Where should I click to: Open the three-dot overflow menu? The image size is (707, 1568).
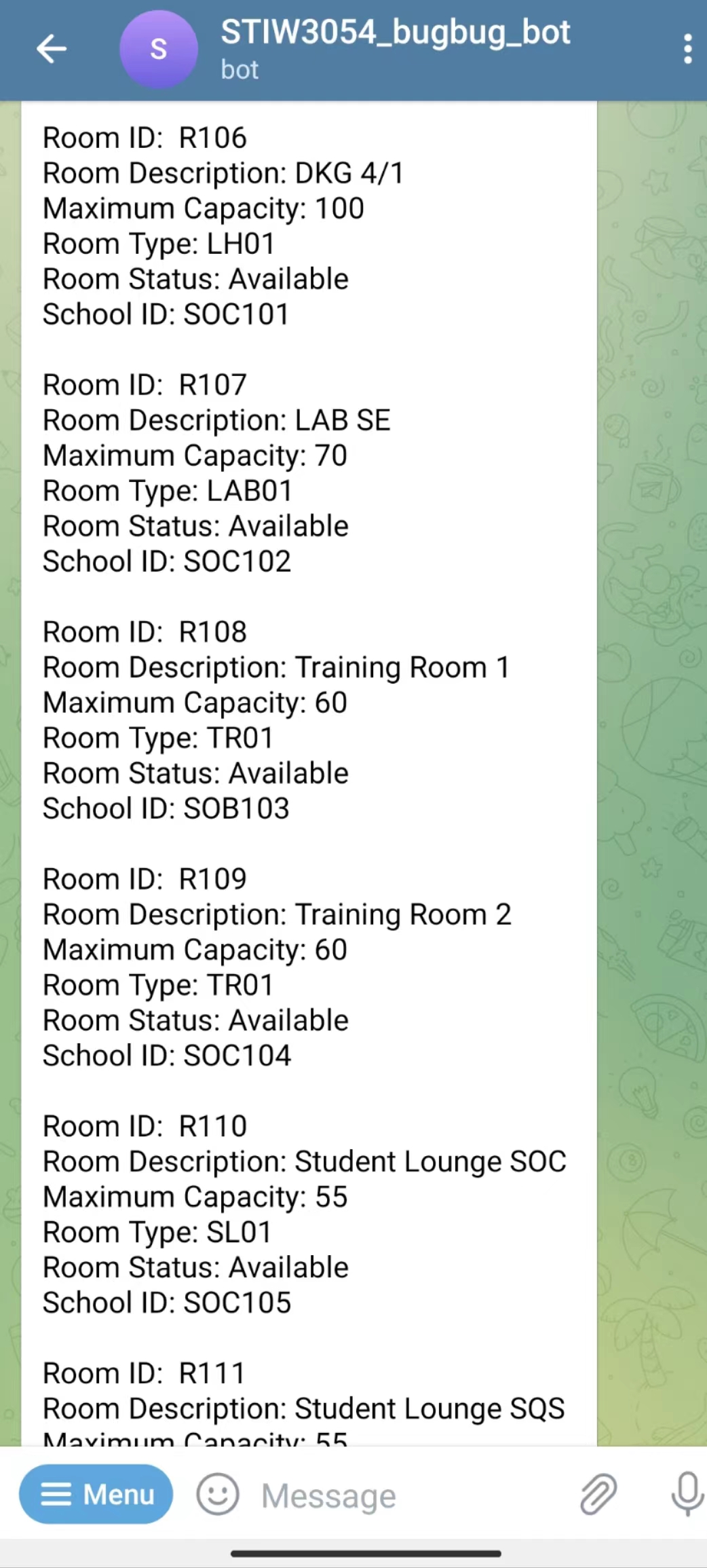tap(687, 49)
